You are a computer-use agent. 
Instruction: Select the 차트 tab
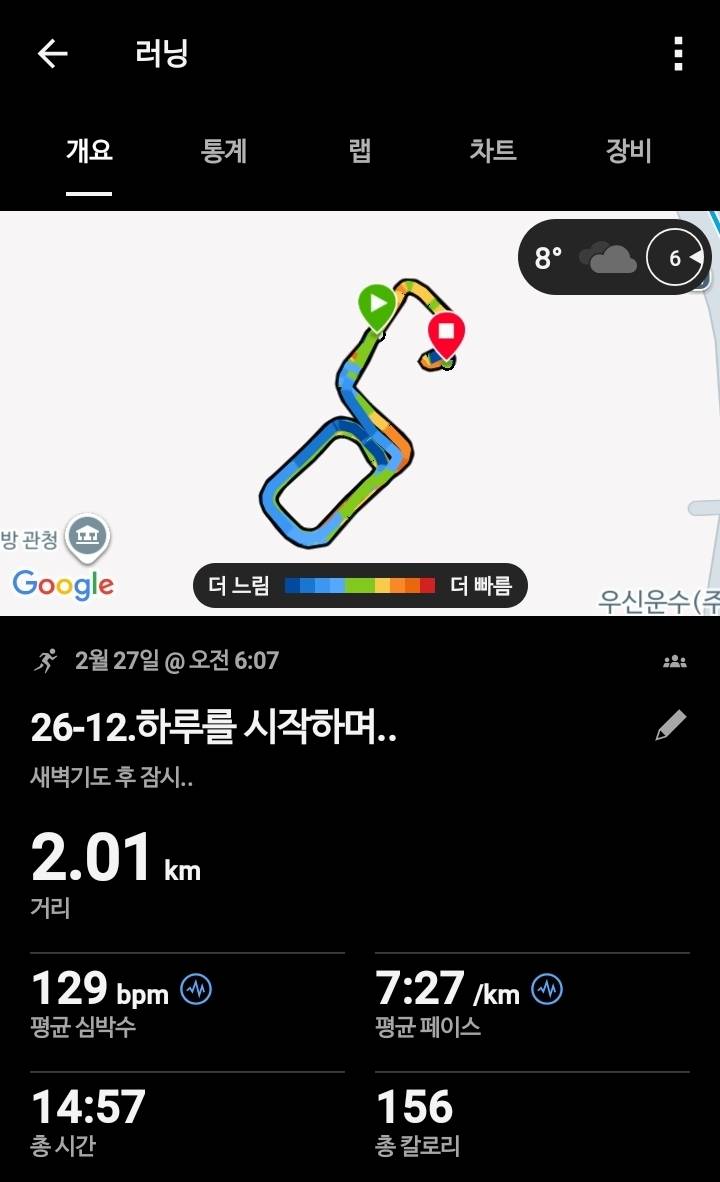[x=492, y=151]
